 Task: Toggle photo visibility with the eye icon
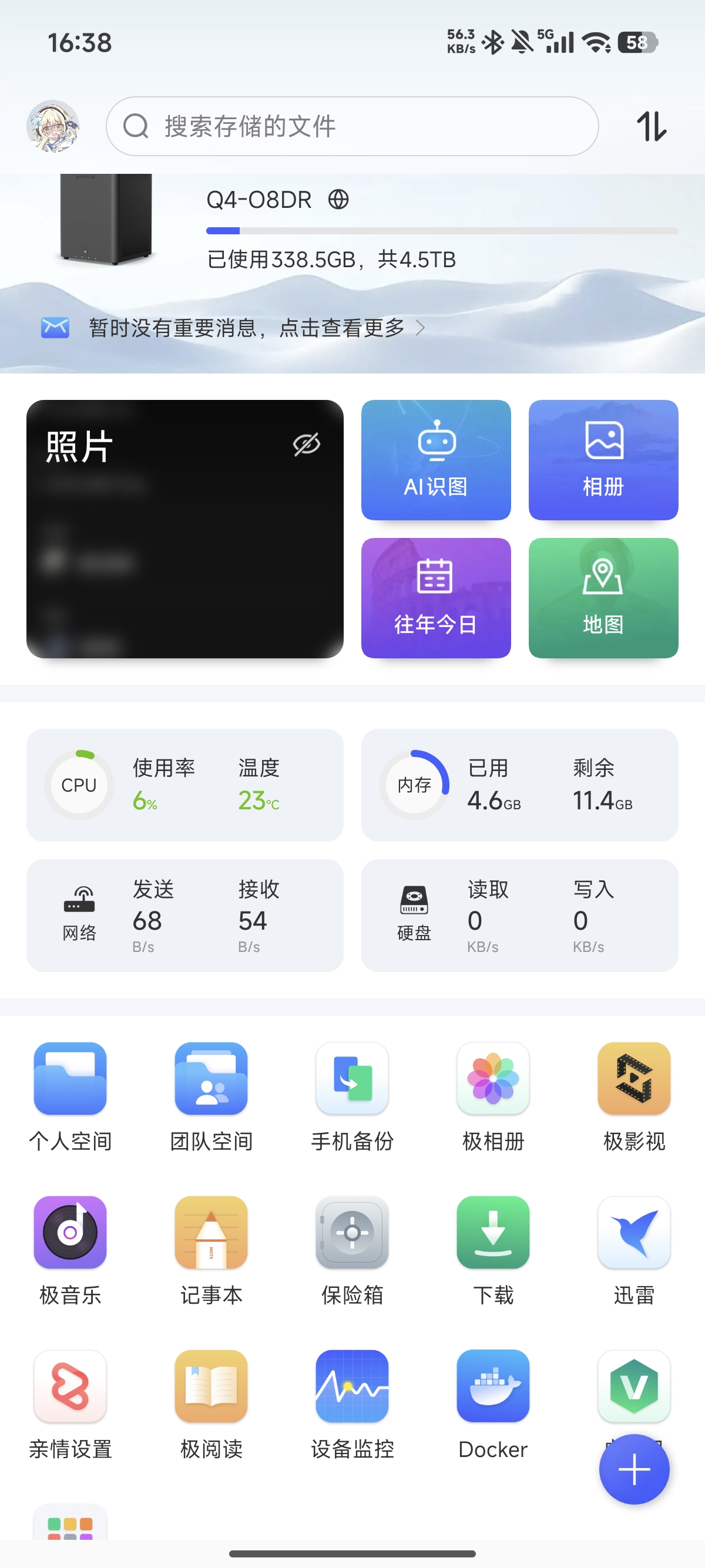(304, 445)
